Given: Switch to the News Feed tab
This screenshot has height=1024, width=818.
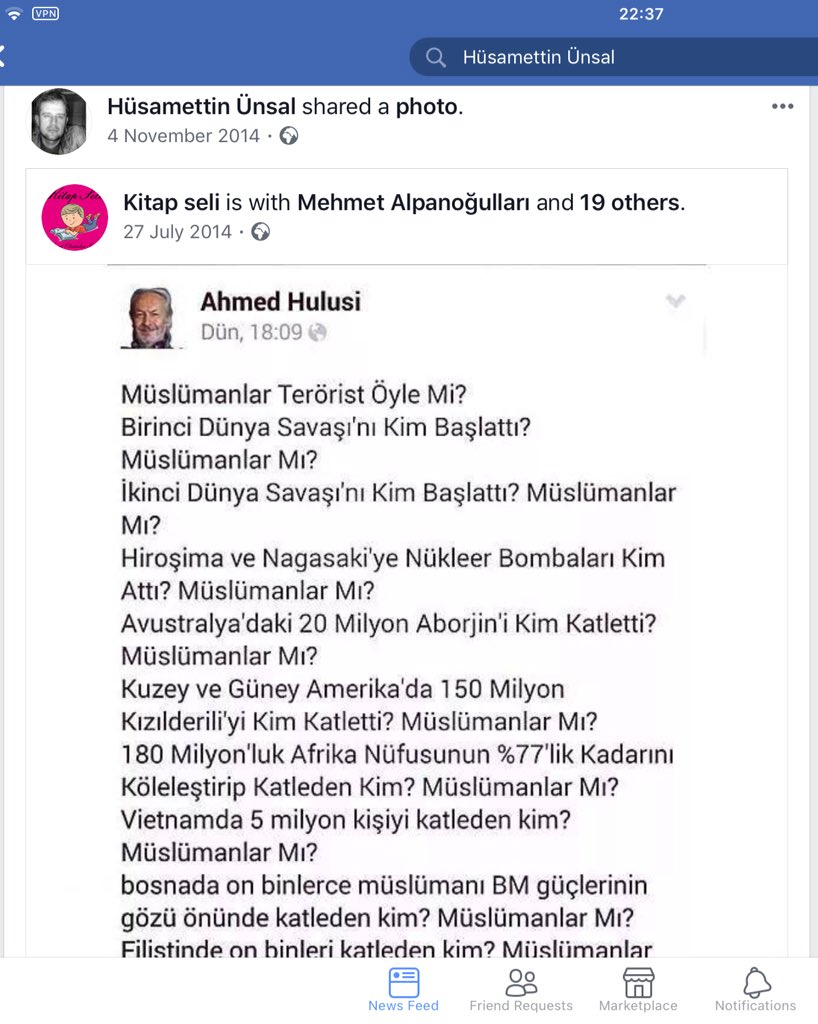Looking at the screenshot, I should click(403, 990).
